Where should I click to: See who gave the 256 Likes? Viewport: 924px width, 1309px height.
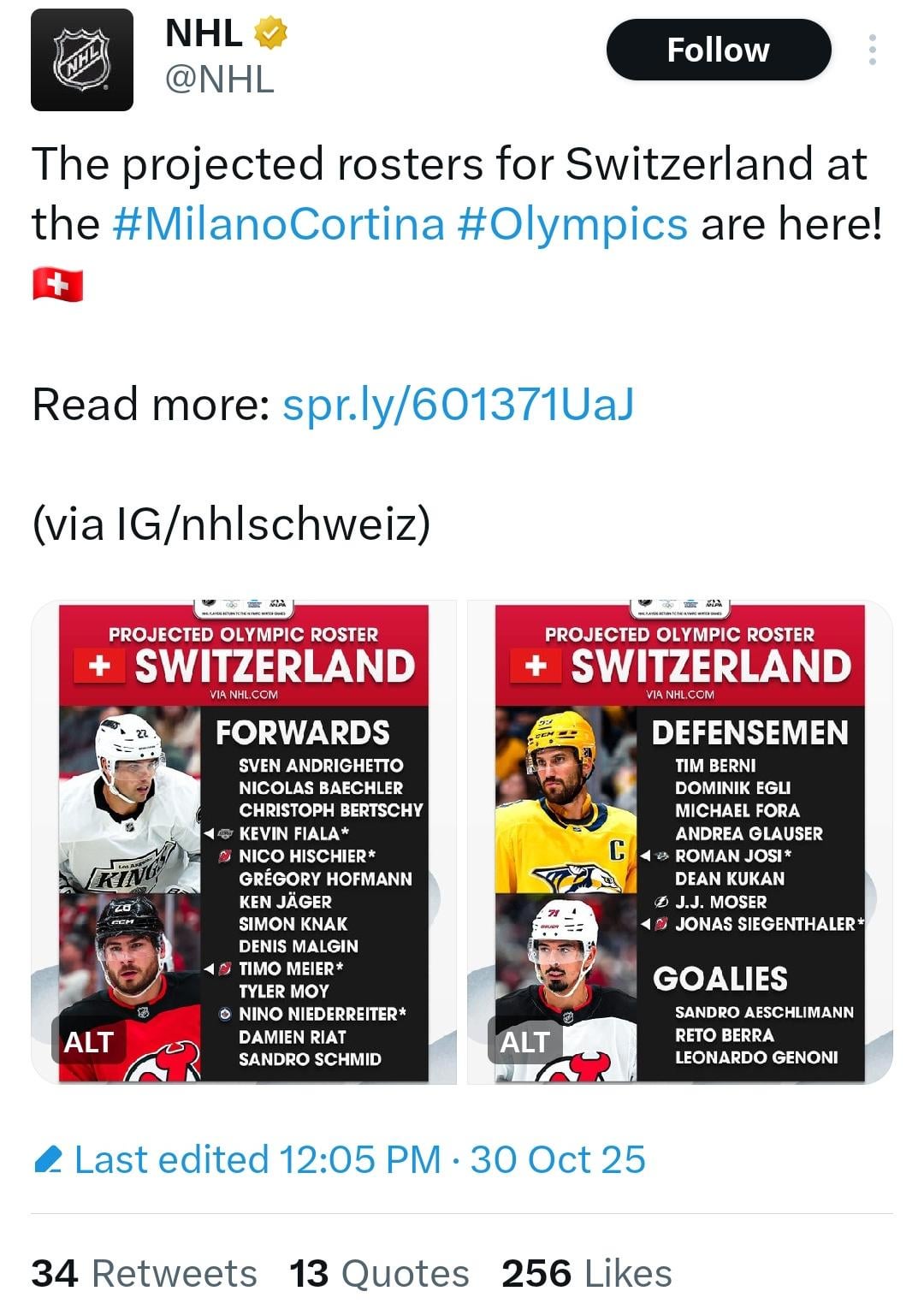click(587, 1273)
